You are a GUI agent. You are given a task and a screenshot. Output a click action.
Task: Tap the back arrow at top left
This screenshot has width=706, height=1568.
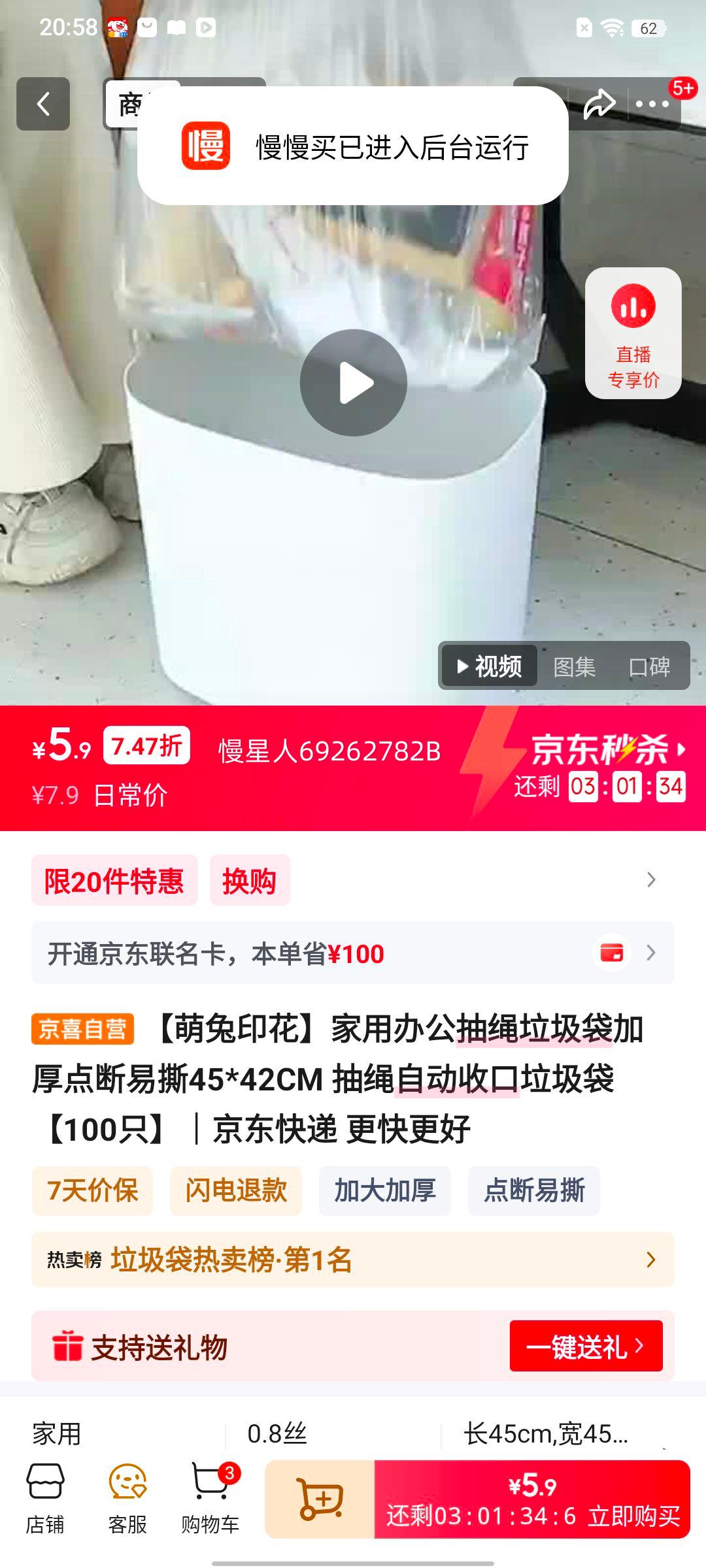coord(43,105)
